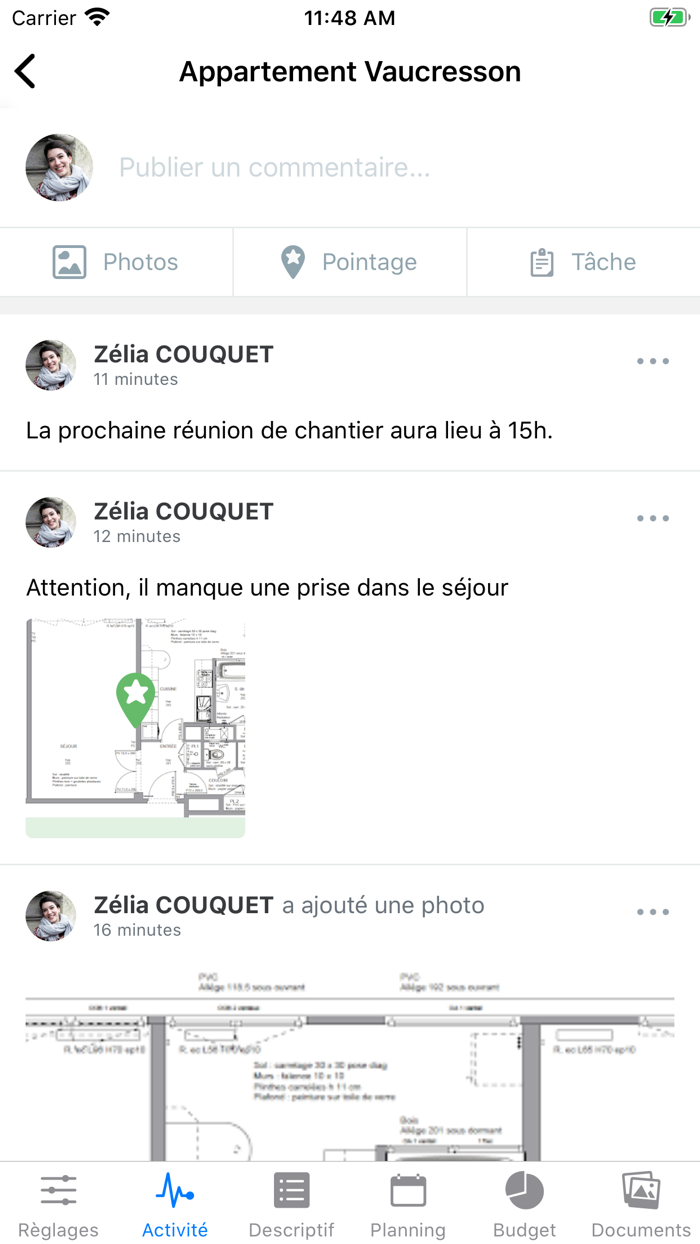Viewport: 700px width, 1244px height.
Task: Switch to the Règlages tab
Action: 58,1204
